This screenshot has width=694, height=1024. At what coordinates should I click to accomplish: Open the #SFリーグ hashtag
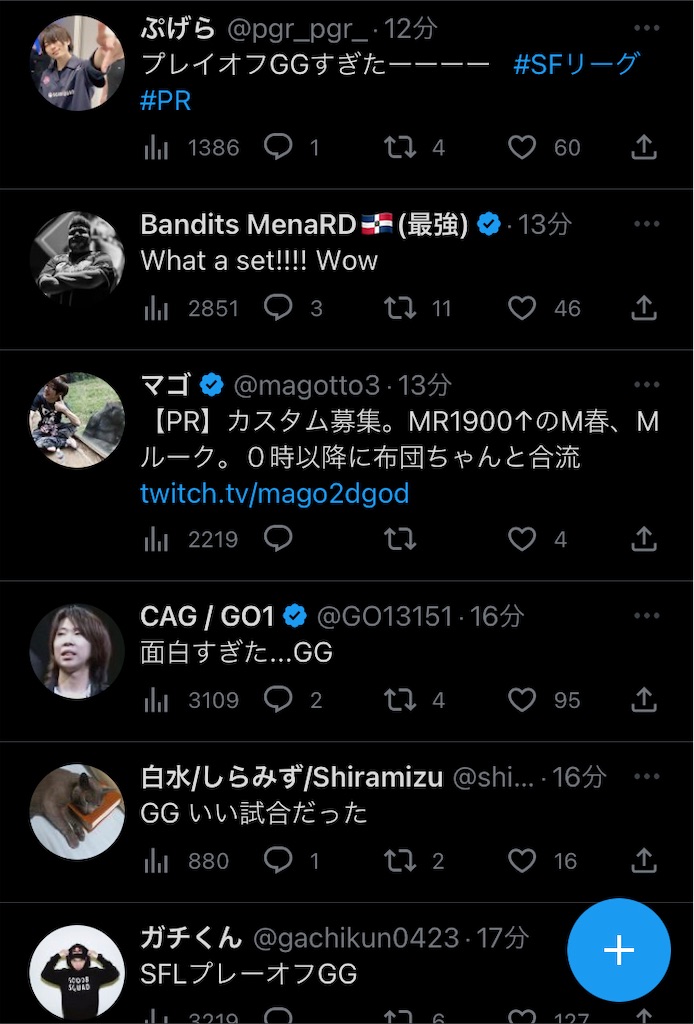tap(575, 65)
